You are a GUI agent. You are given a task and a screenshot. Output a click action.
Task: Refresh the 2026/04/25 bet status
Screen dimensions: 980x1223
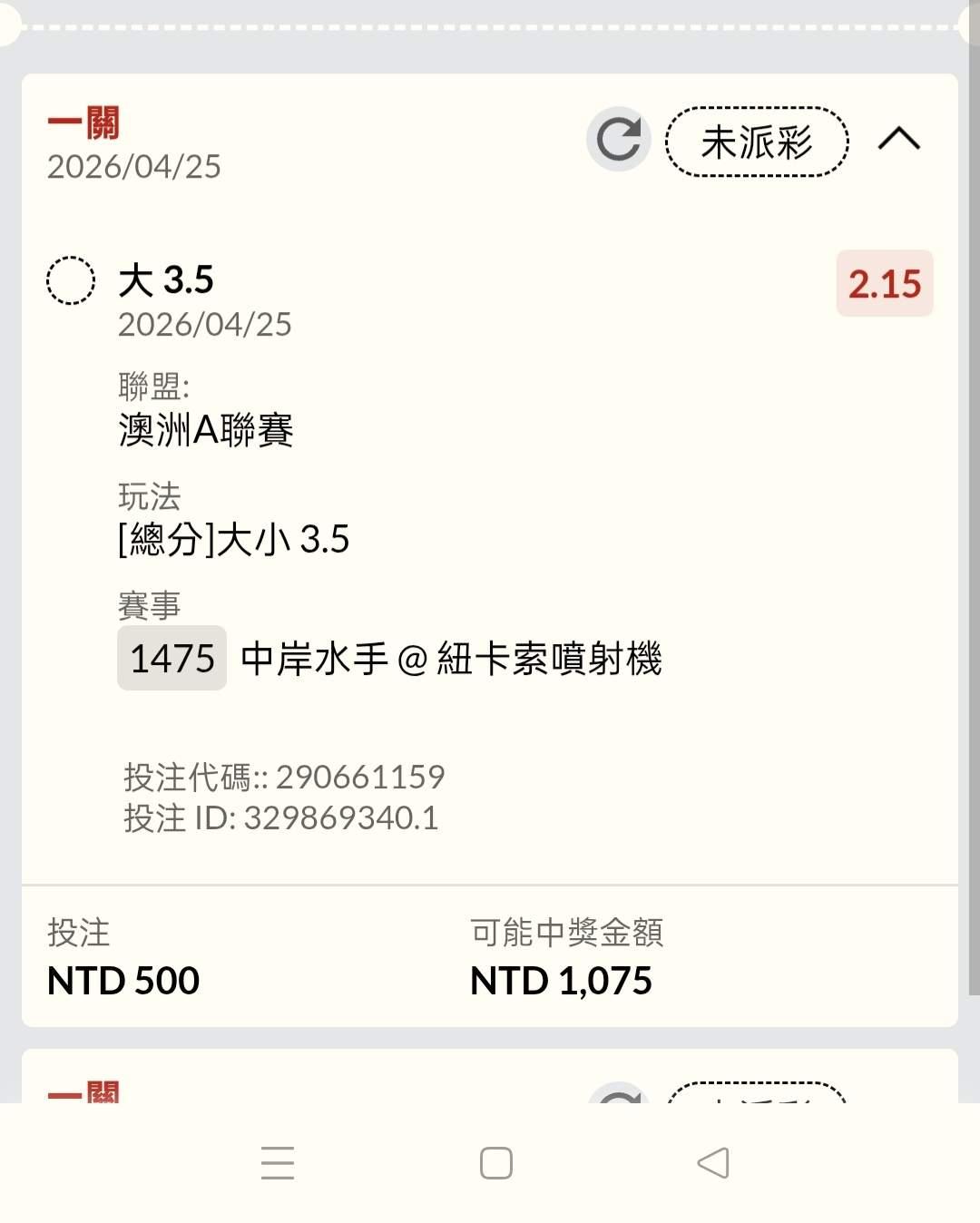pyautogui.click(x=619, y=140)
